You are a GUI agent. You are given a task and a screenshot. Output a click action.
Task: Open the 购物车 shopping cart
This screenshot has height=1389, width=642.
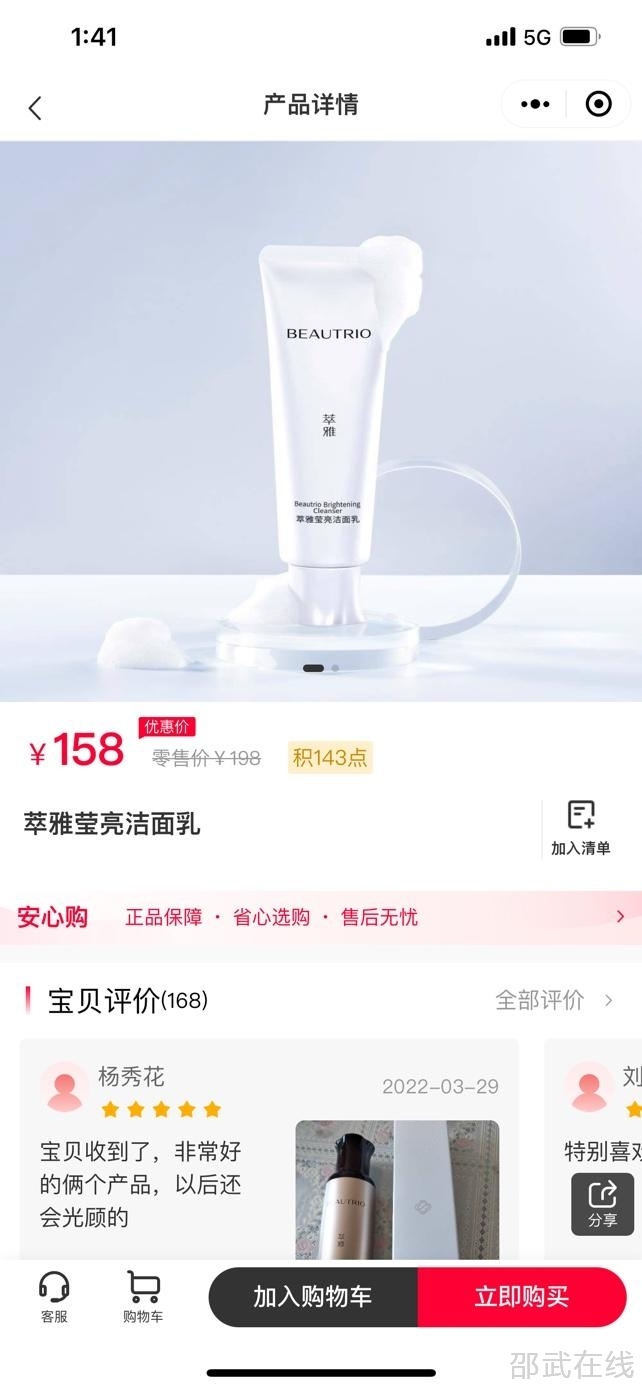pos(143,1297)
